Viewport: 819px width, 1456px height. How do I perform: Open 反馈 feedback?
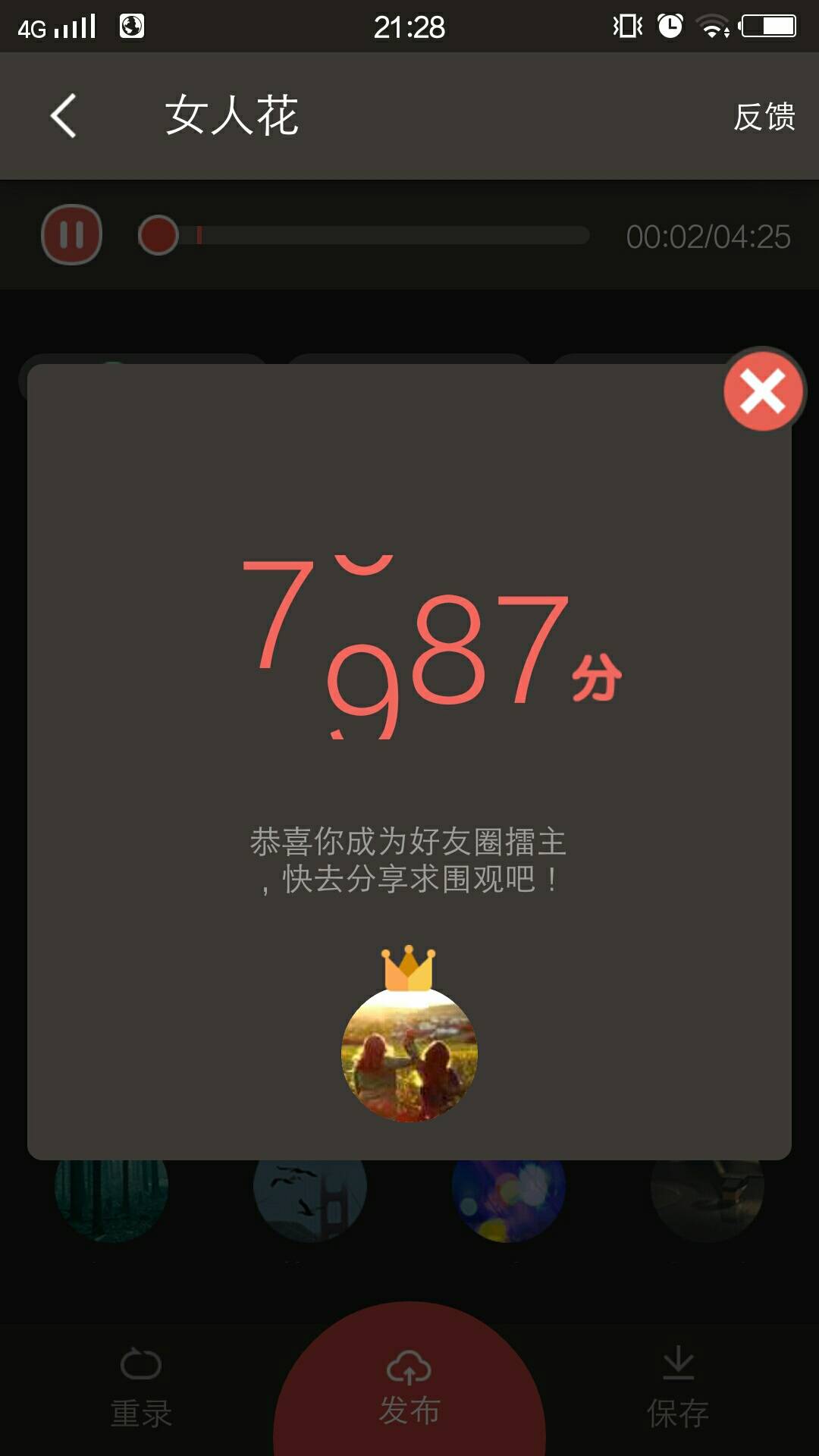point(764,117)
